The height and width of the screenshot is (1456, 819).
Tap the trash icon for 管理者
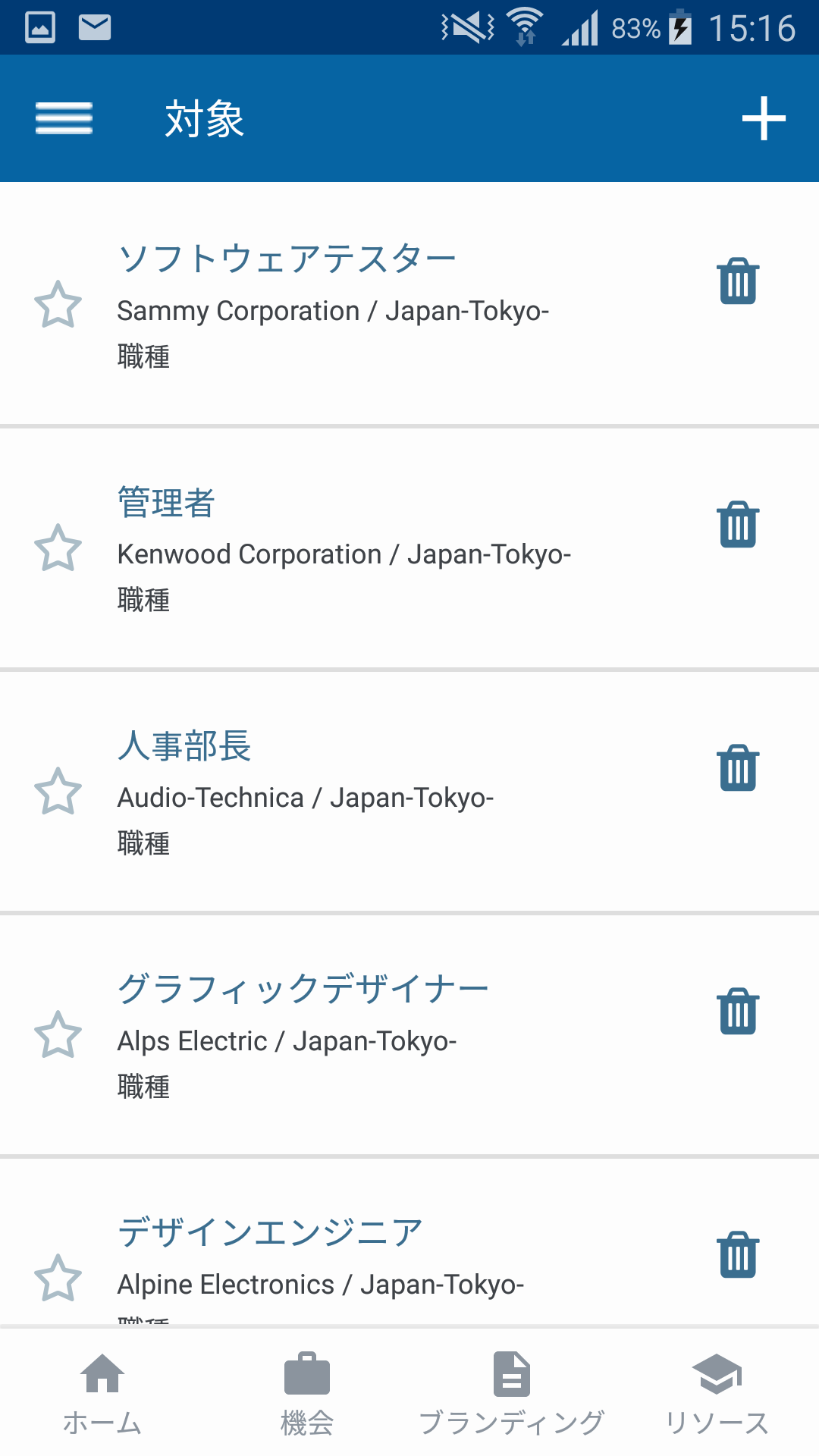738,525
